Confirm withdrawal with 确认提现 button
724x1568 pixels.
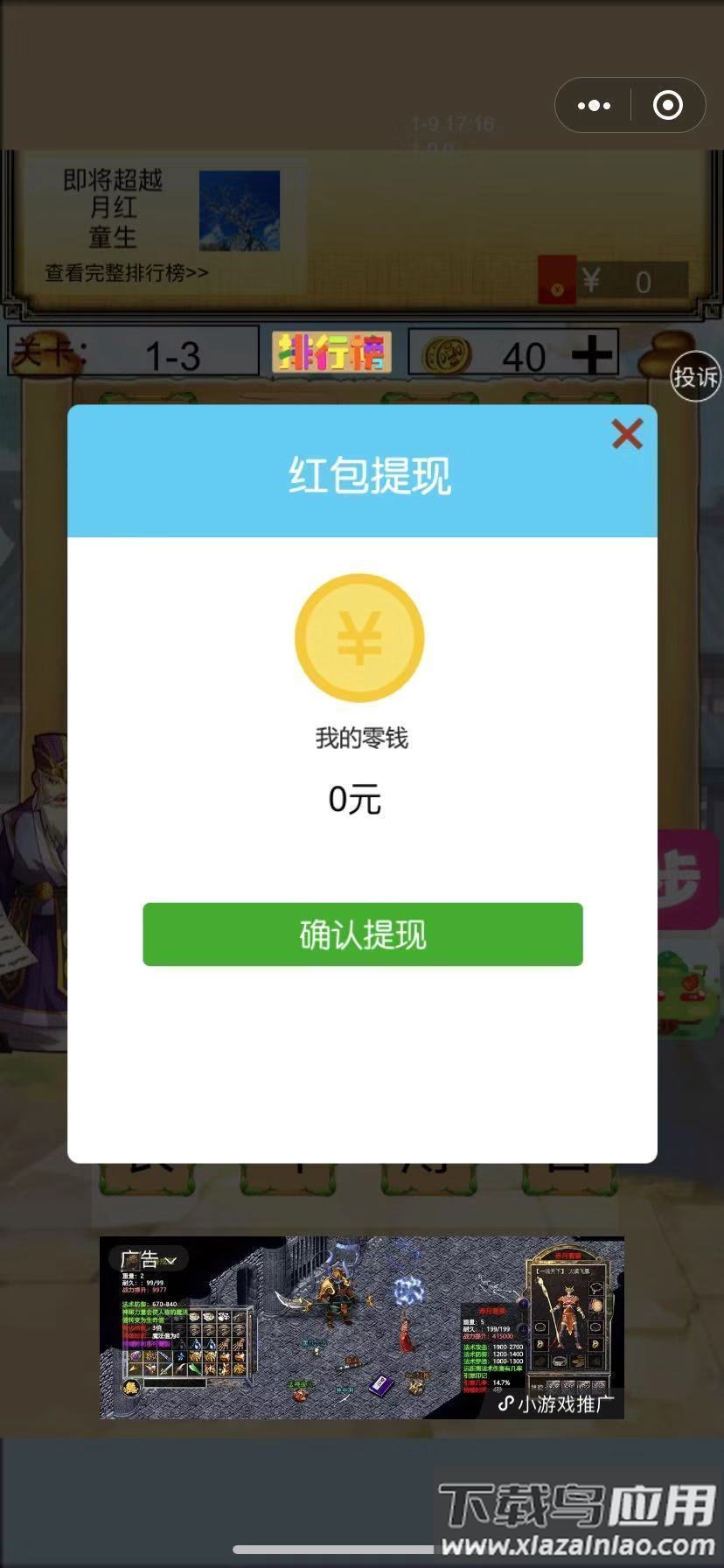click(x=362, y=934)
